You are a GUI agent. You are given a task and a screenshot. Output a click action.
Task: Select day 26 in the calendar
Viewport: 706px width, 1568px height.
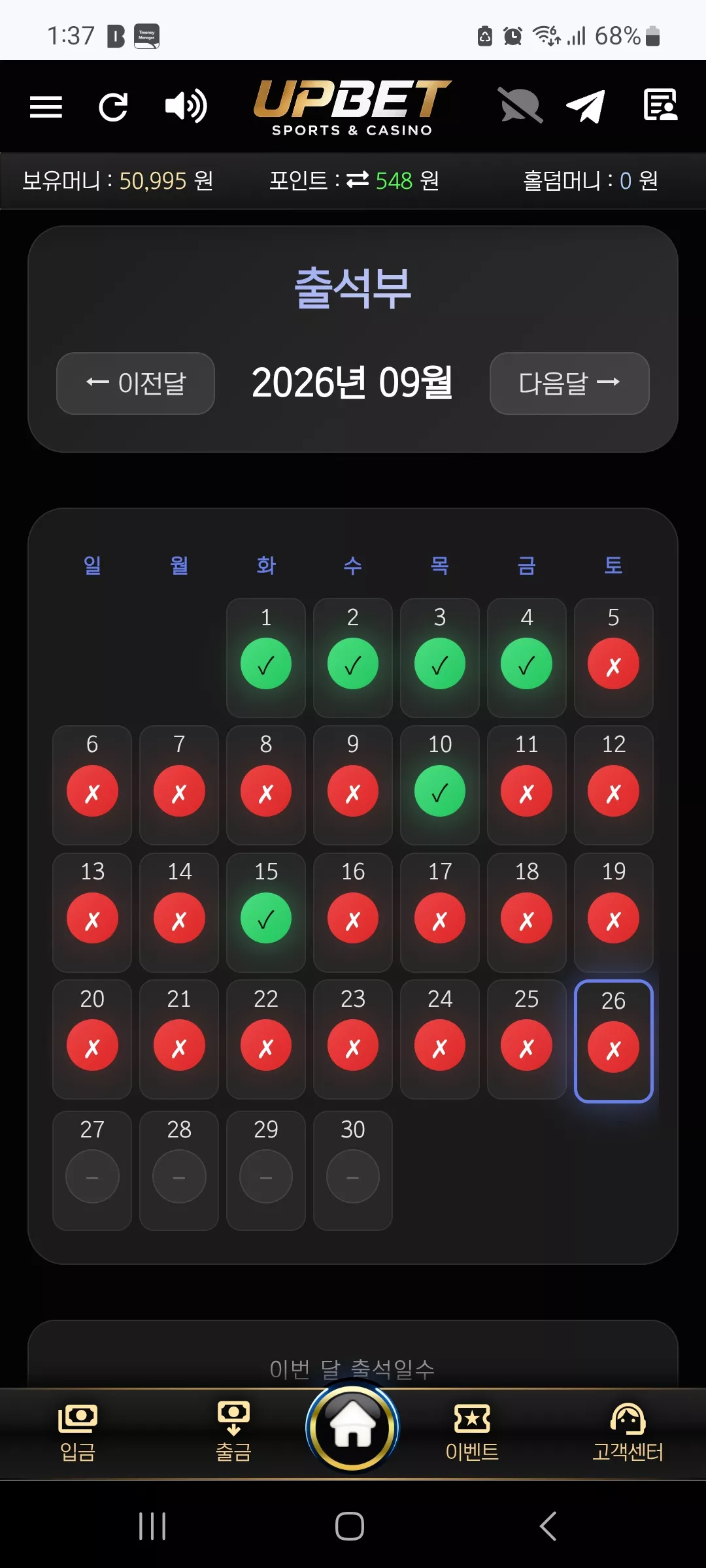point(613,1041)
